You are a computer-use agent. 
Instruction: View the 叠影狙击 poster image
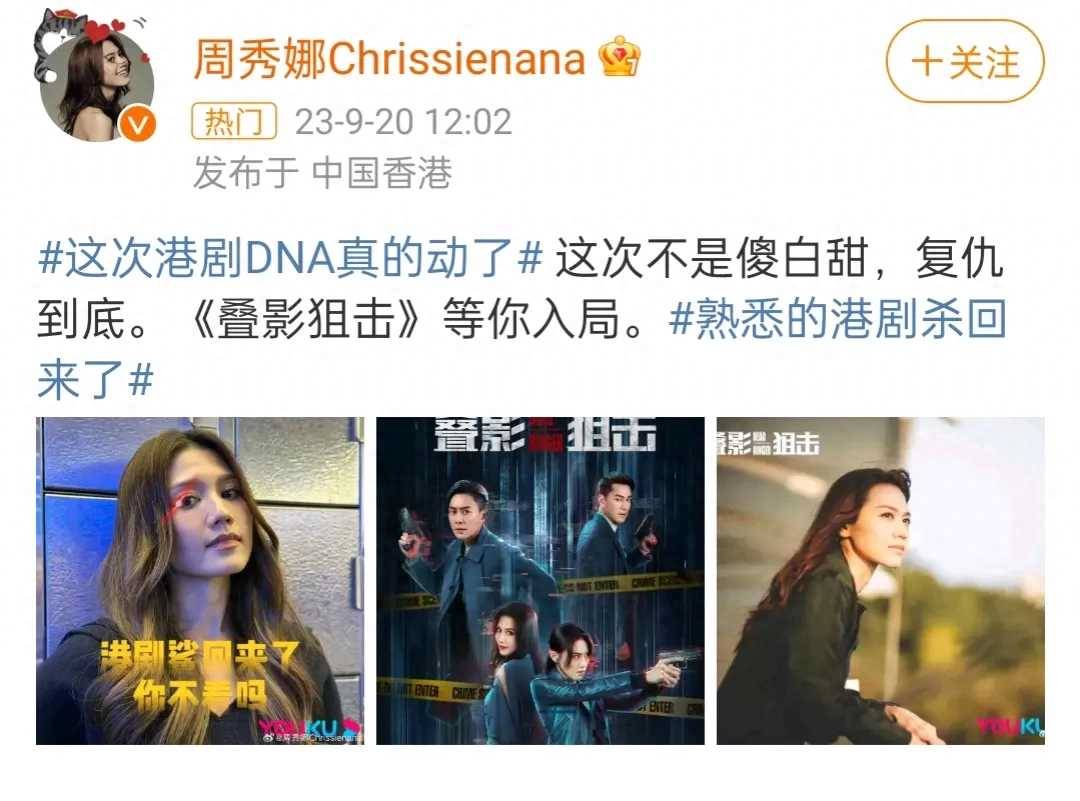540,581
